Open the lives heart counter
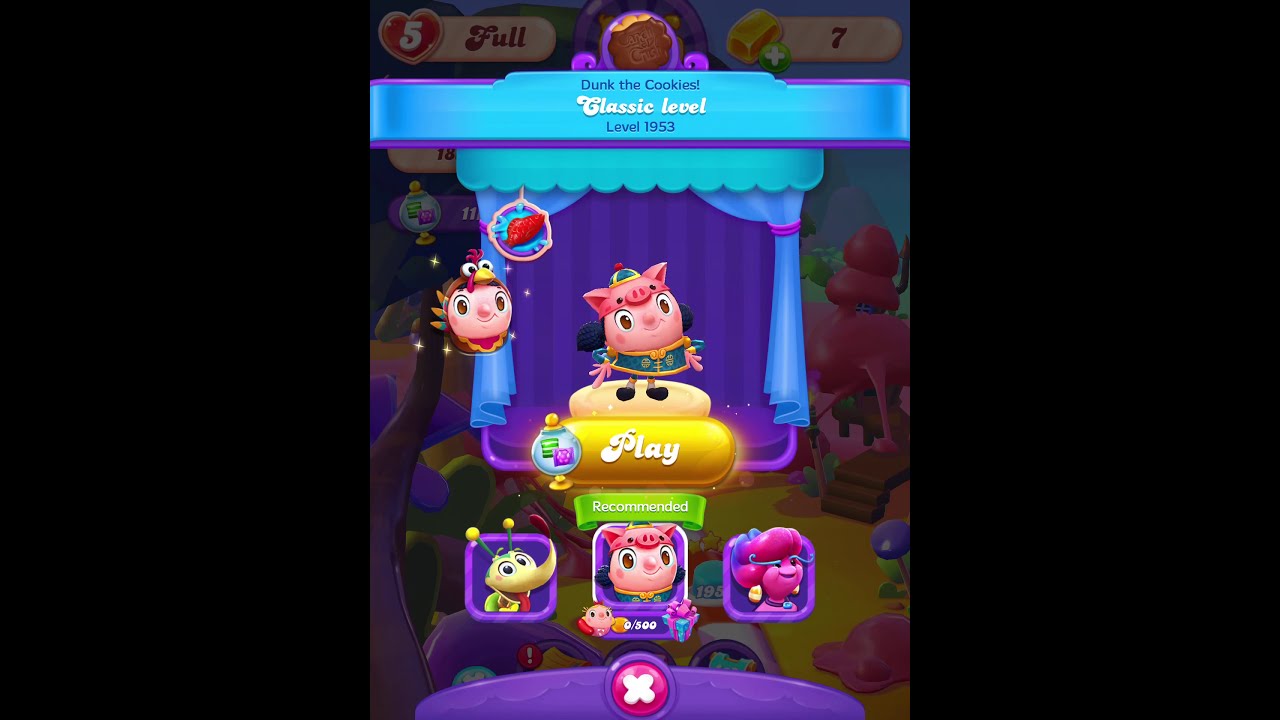The height and width of the screenshot is (720, 1280). tap(409, 38)
